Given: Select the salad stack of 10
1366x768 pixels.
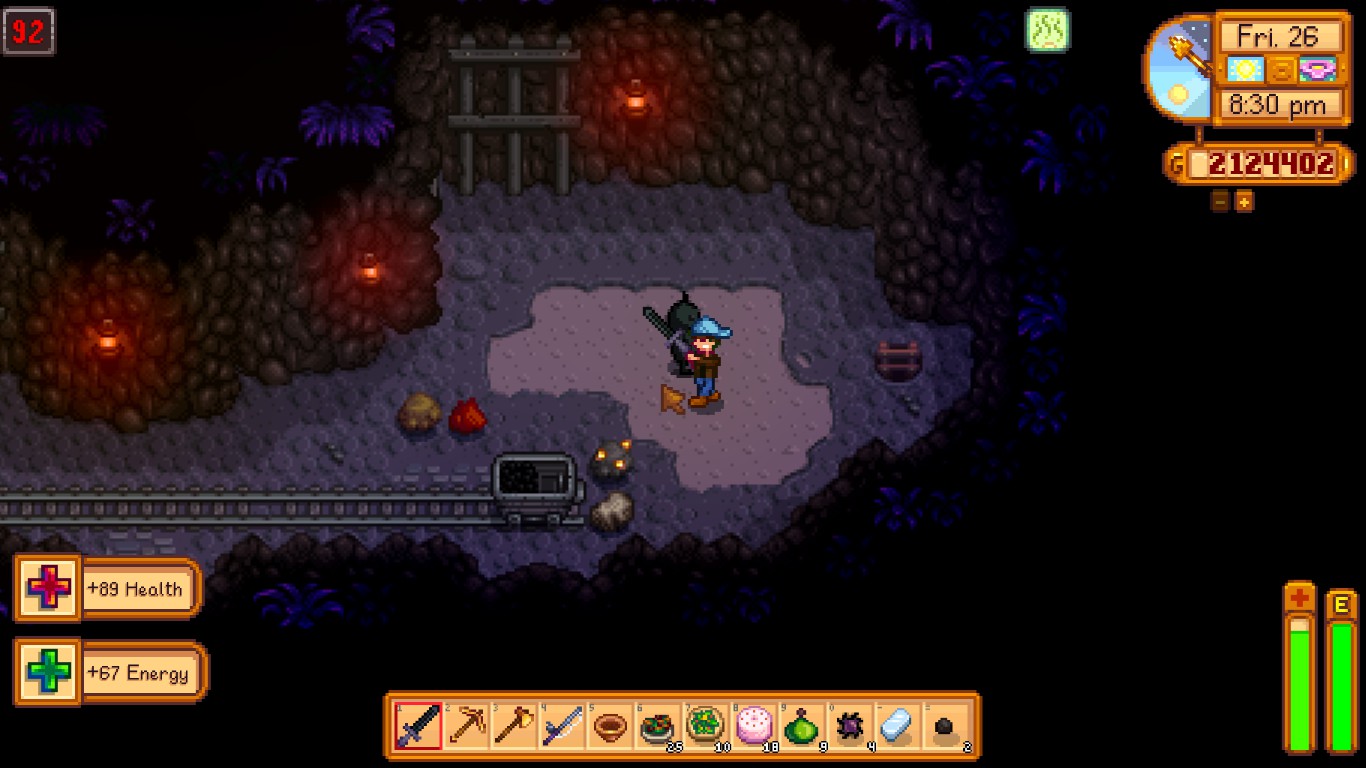Looking at the screenshot, I should pyautogui.click(x=706, y=726).
